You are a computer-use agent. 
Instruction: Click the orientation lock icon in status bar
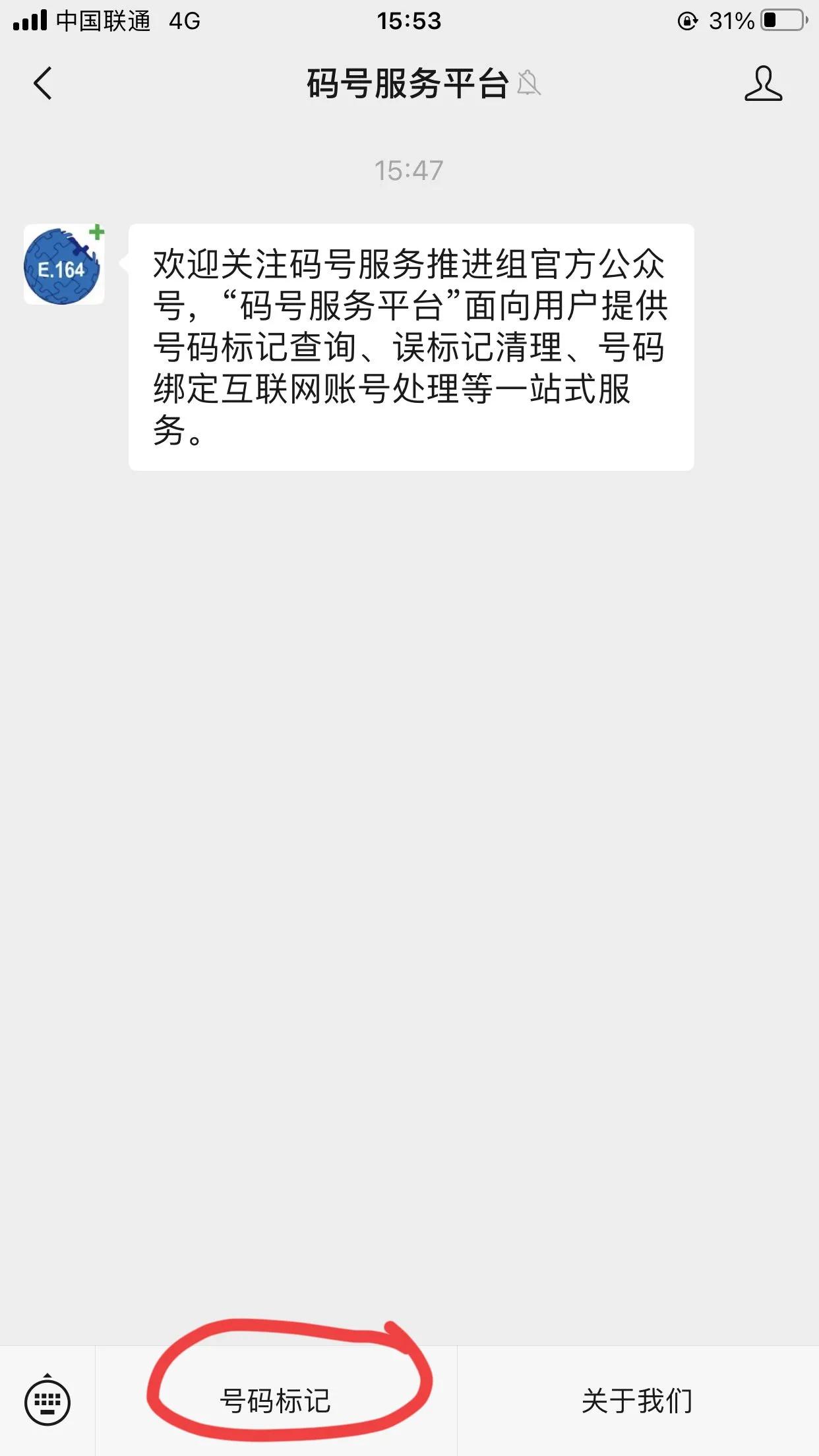tap(688, 20)
